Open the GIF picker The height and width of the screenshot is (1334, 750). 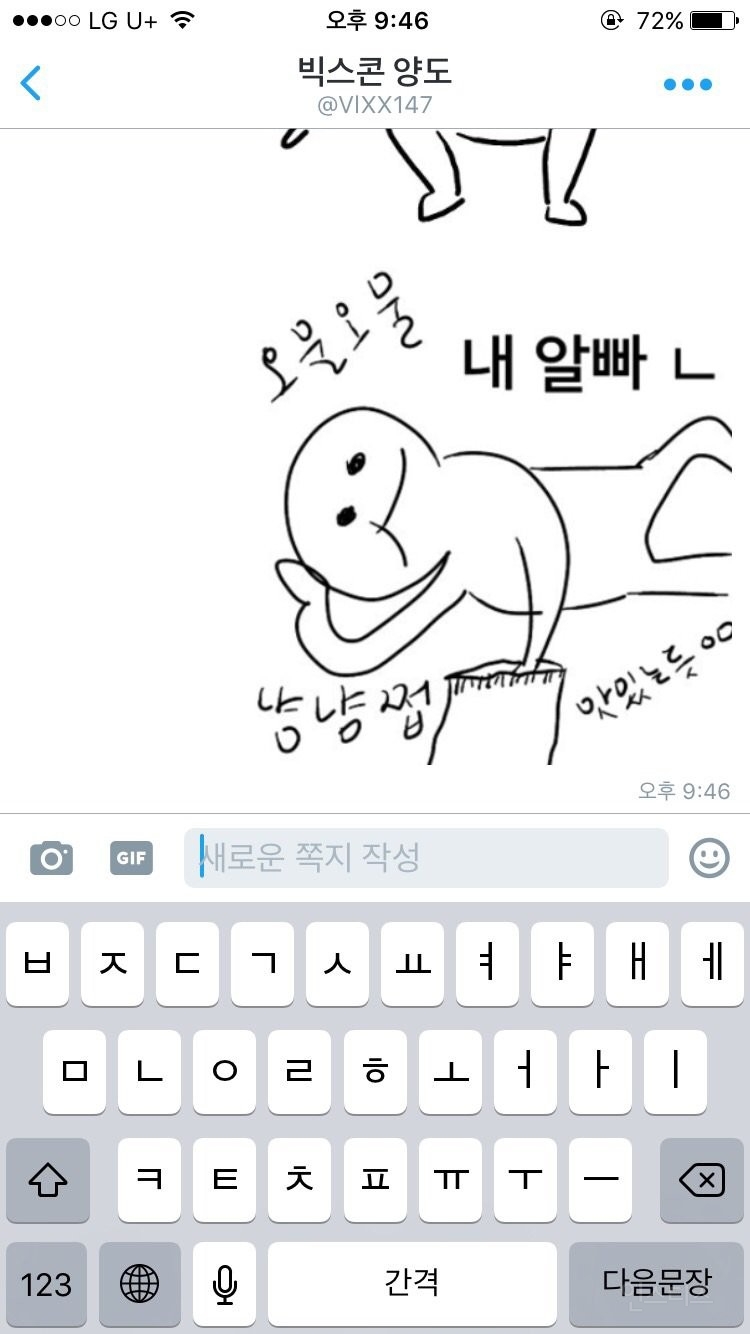(x=131, y=858)
